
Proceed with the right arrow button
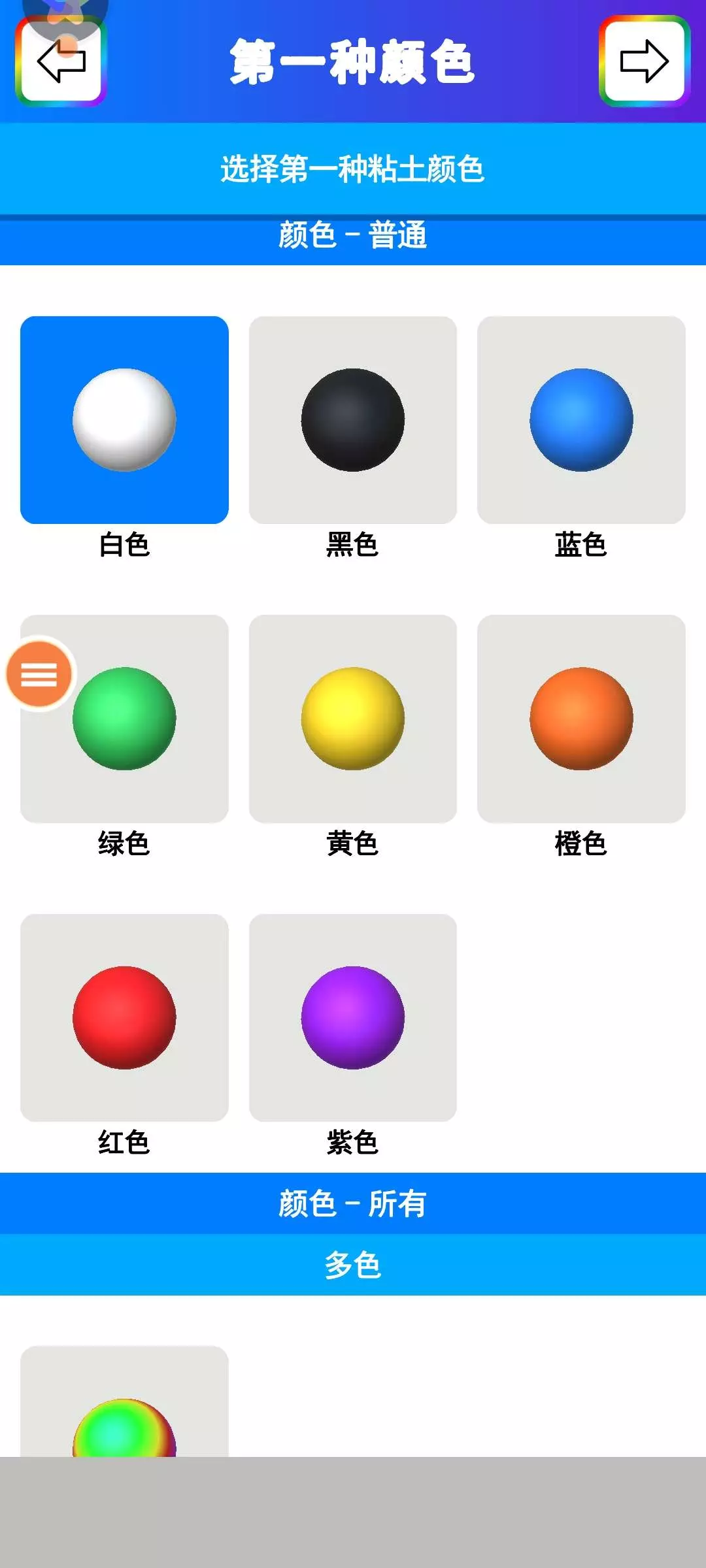tap(644, 61)
